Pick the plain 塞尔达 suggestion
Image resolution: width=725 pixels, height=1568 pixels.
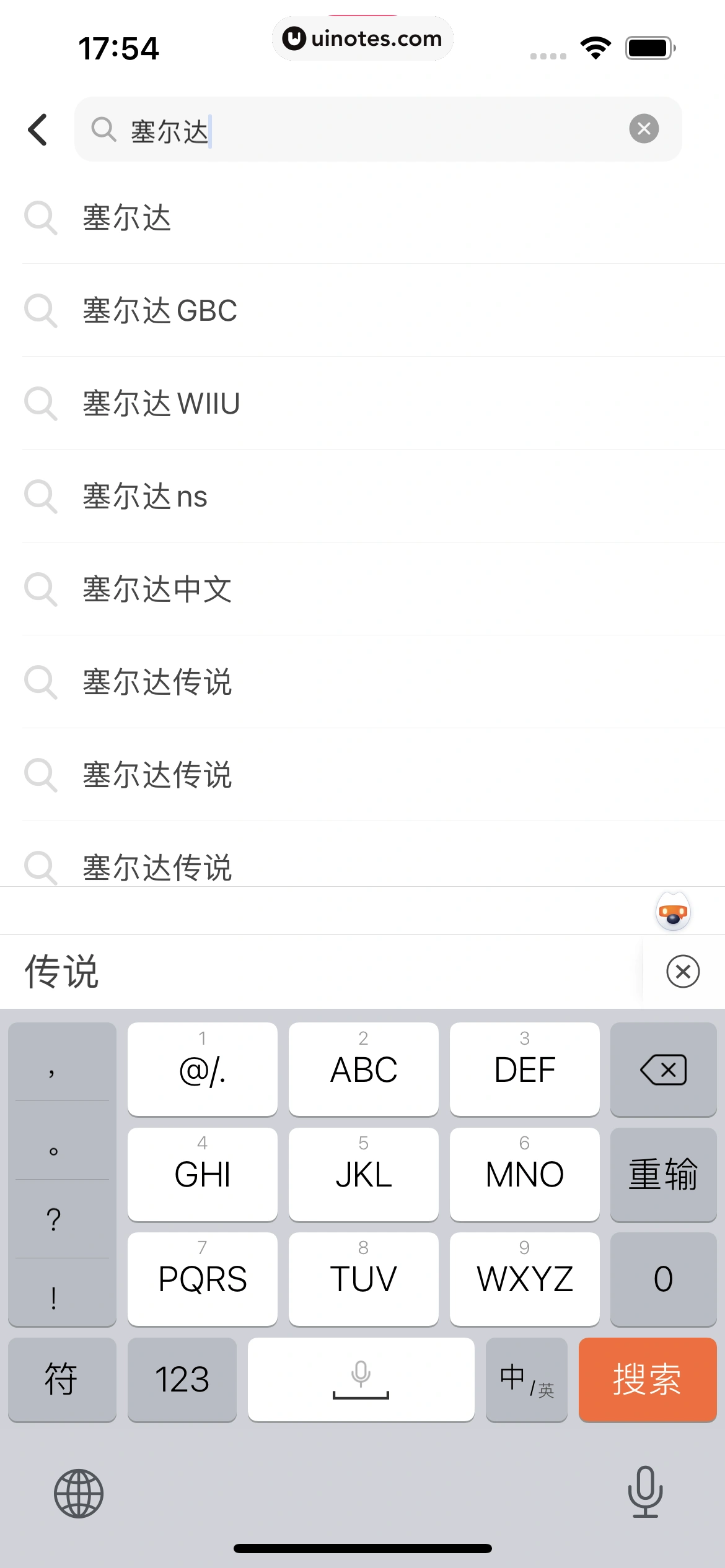click(x=127, y=218)
